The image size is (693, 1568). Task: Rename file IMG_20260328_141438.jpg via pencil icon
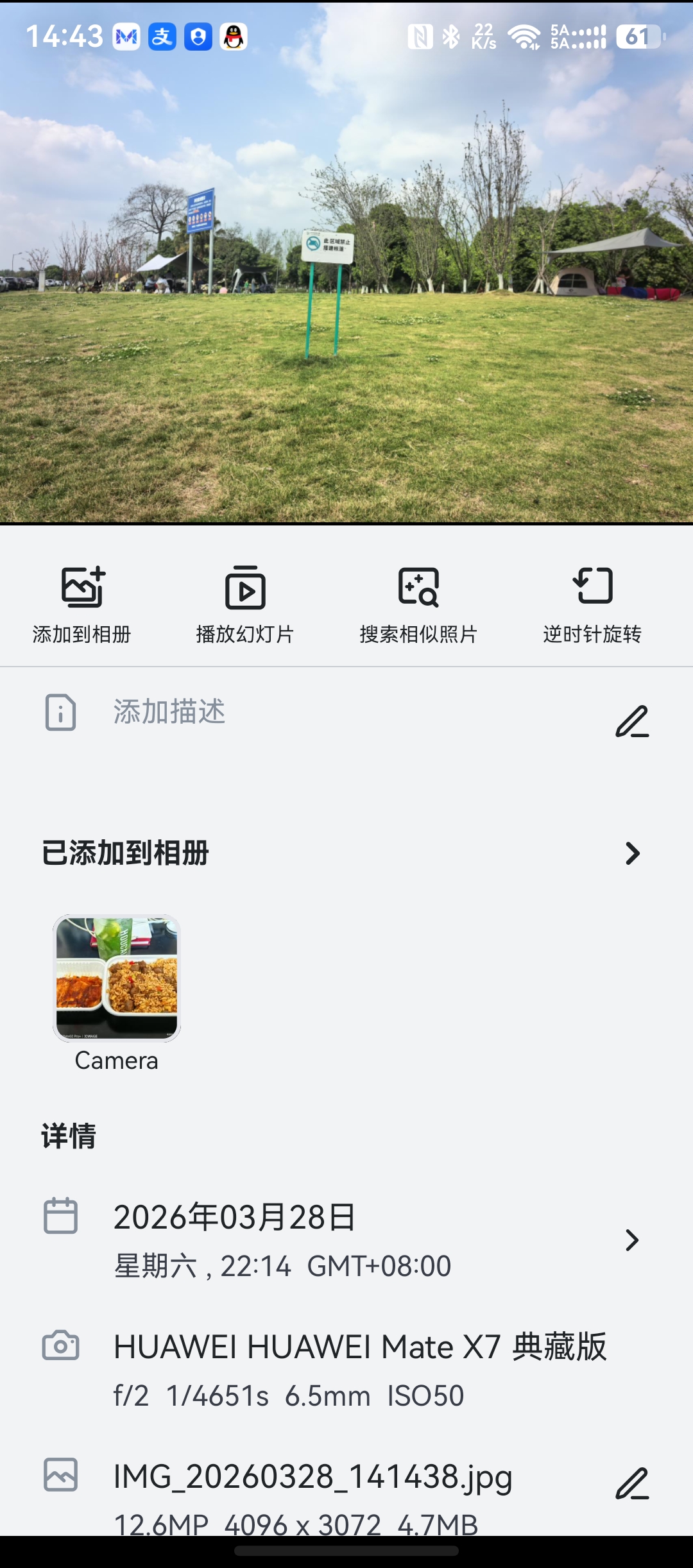coord(632,1483)
